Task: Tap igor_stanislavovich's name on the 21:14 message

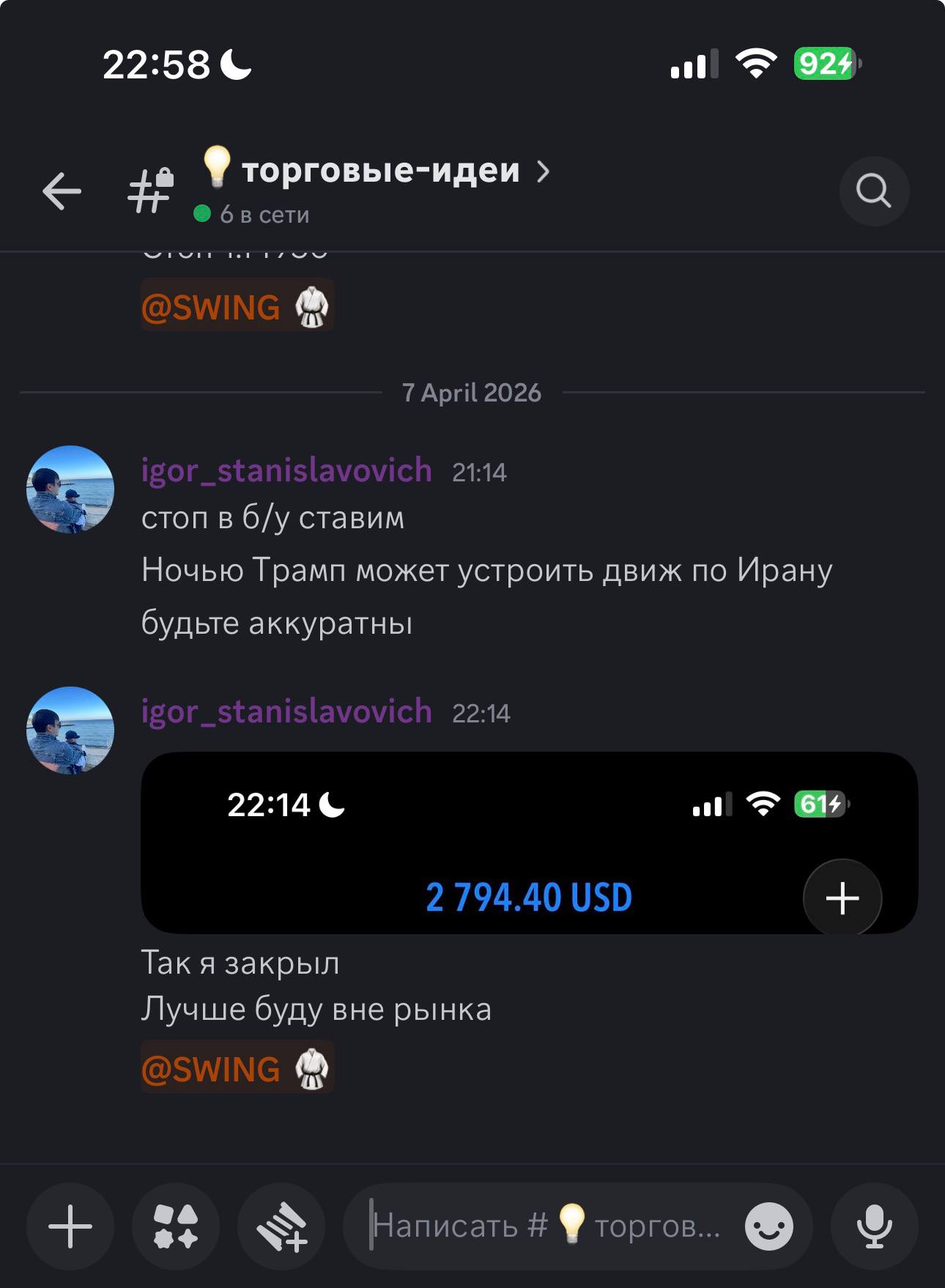Action: click(286, 470)
